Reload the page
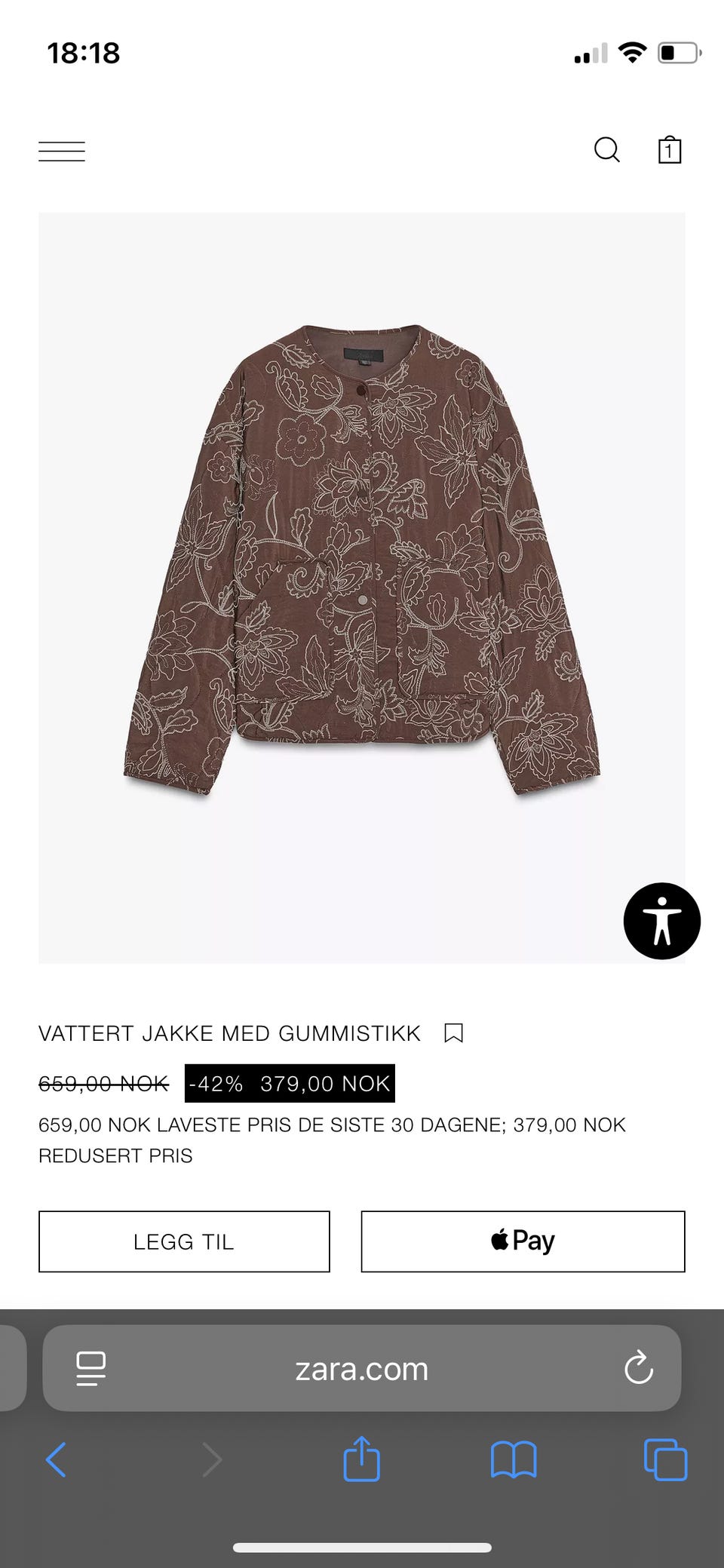The height and width of the screenshot is (1568, 724). [x=638, y=1368]
